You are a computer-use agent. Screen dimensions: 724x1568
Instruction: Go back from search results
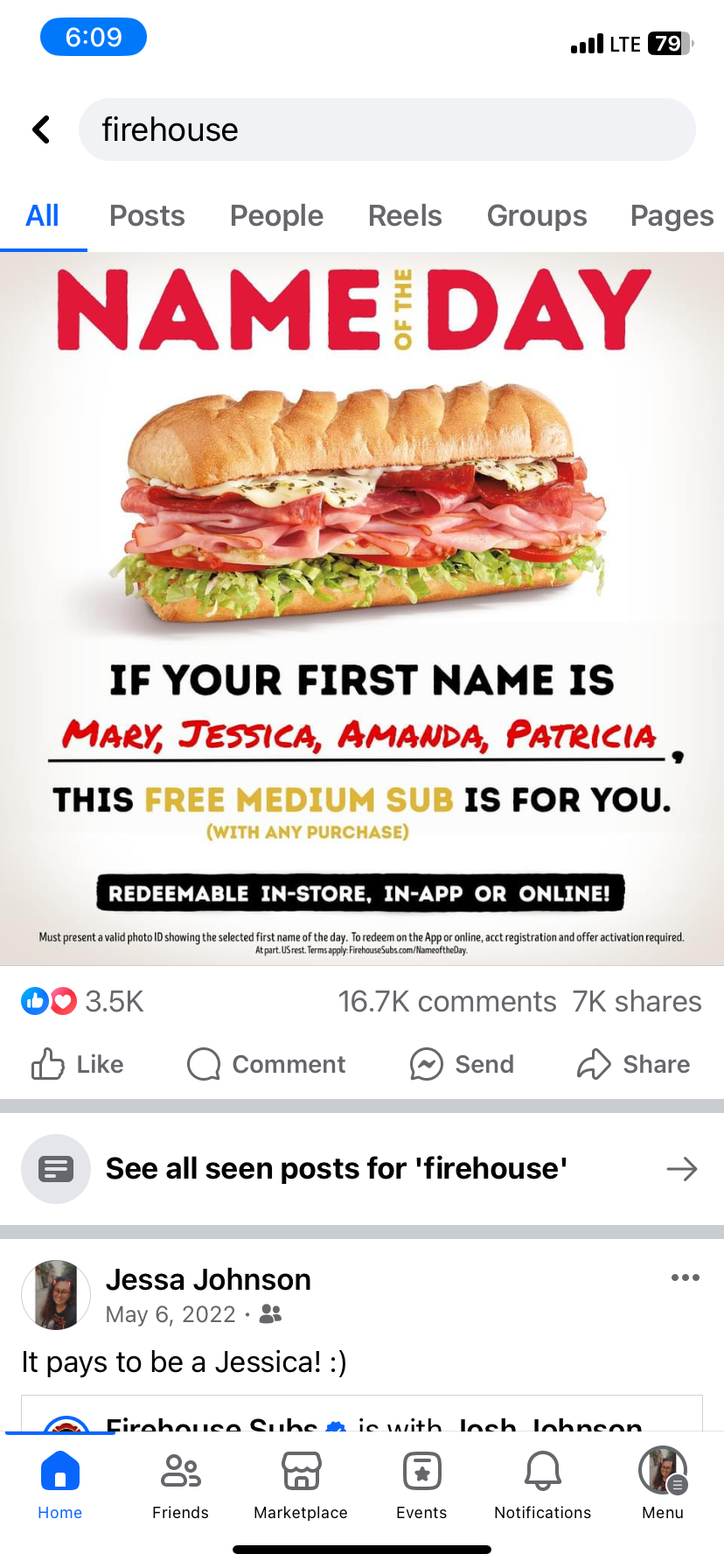point(41,129)
